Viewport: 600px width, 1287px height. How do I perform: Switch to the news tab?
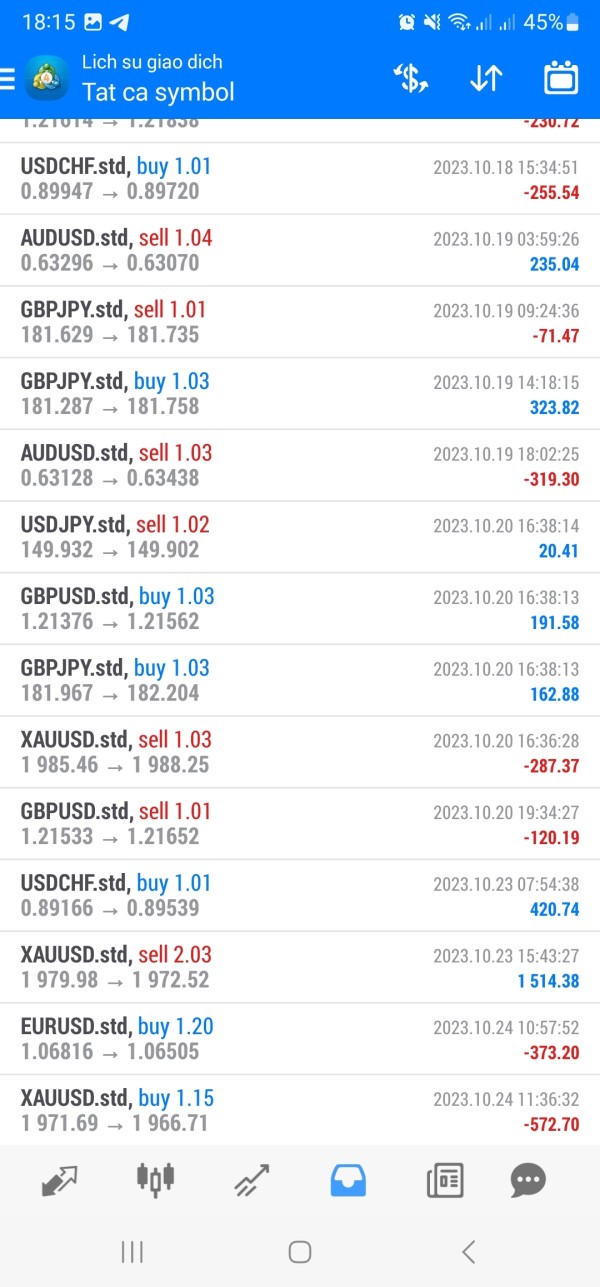[x=445, y=1181]
